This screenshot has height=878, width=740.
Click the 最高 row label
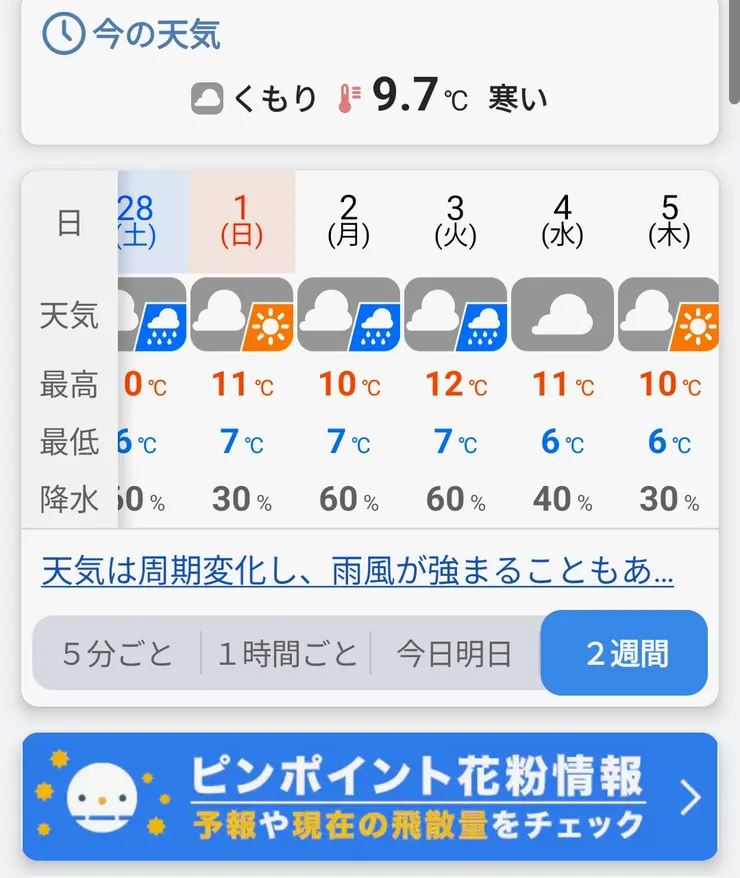click(x=68, y=385)
